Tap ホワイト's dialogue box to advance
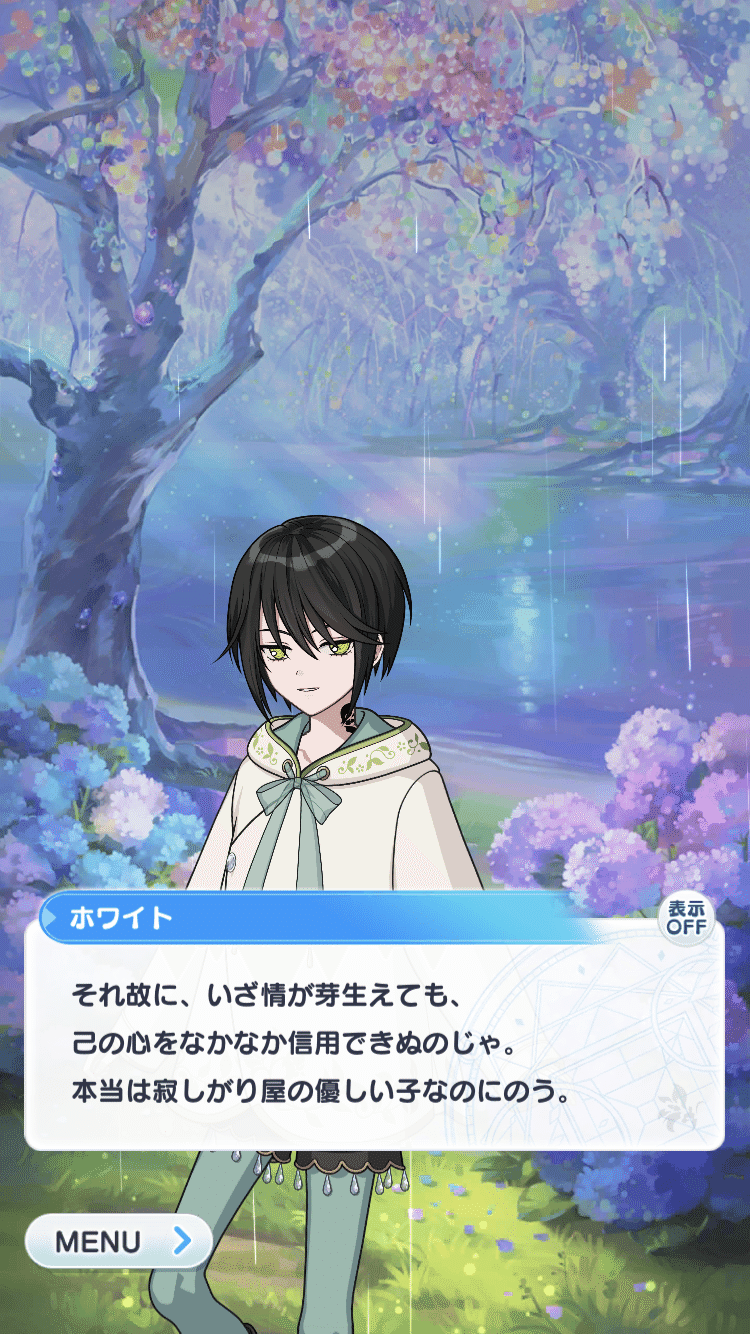This screenshot has width=750, height=1334. click(x=374, y=1045)
